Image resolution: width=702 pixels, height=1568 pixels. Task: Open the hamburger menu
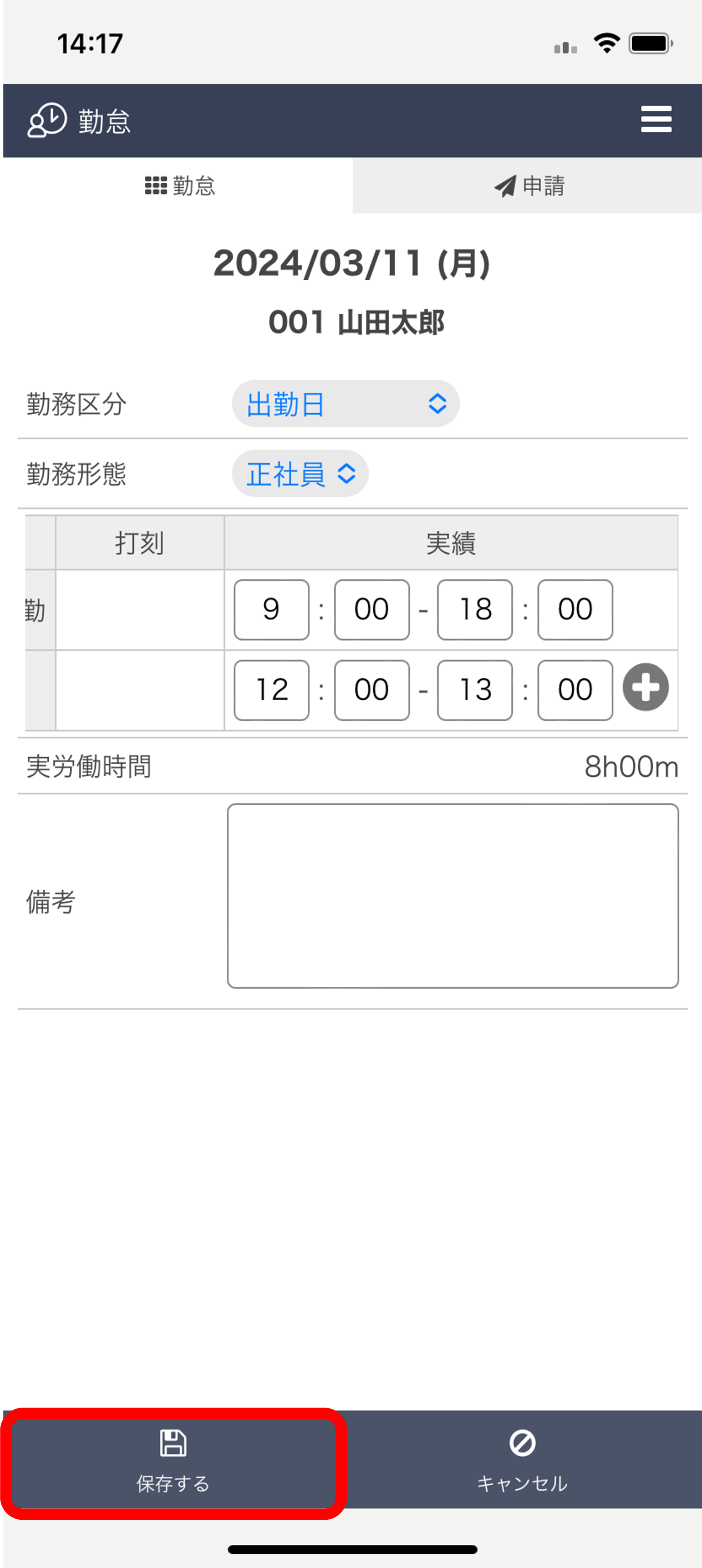pos(656,119)
